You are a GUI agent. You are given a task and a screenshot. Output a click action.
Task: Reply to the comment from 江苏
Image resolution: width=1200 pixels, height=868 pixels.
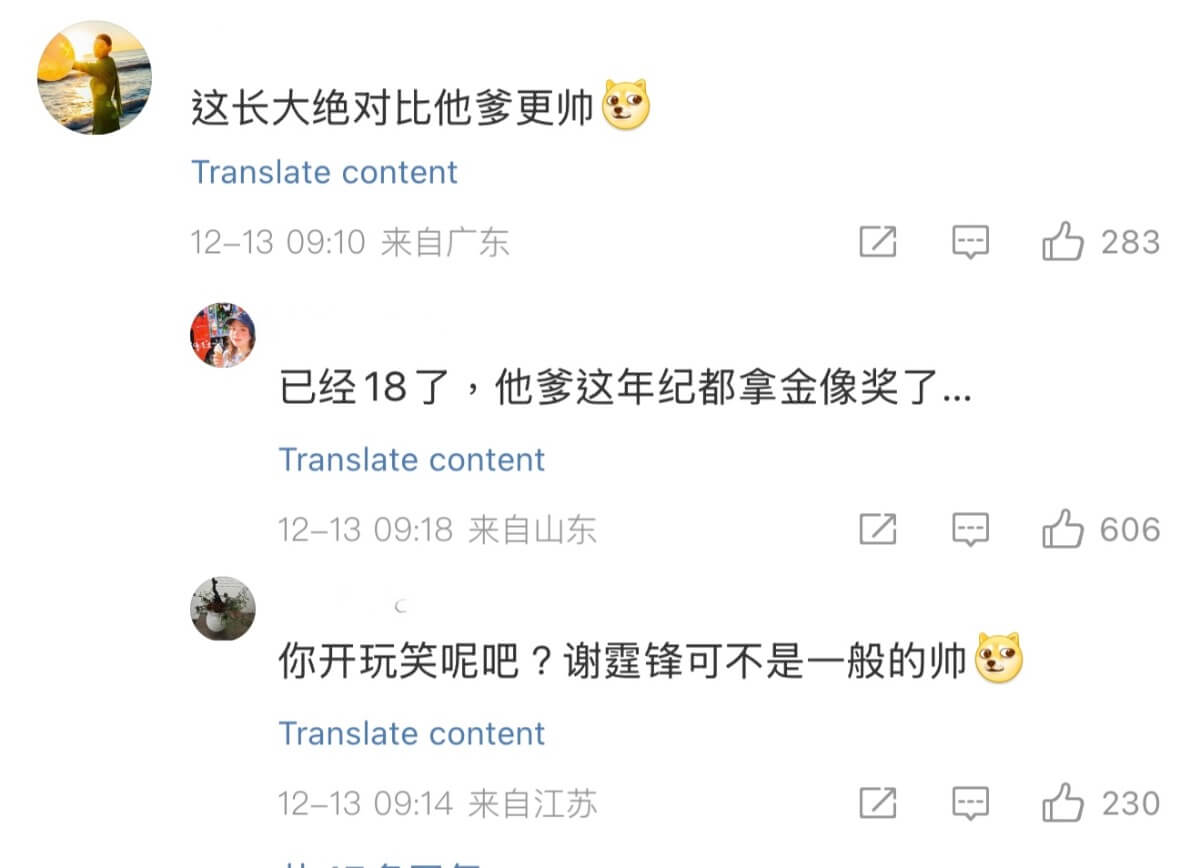[970, 803]
